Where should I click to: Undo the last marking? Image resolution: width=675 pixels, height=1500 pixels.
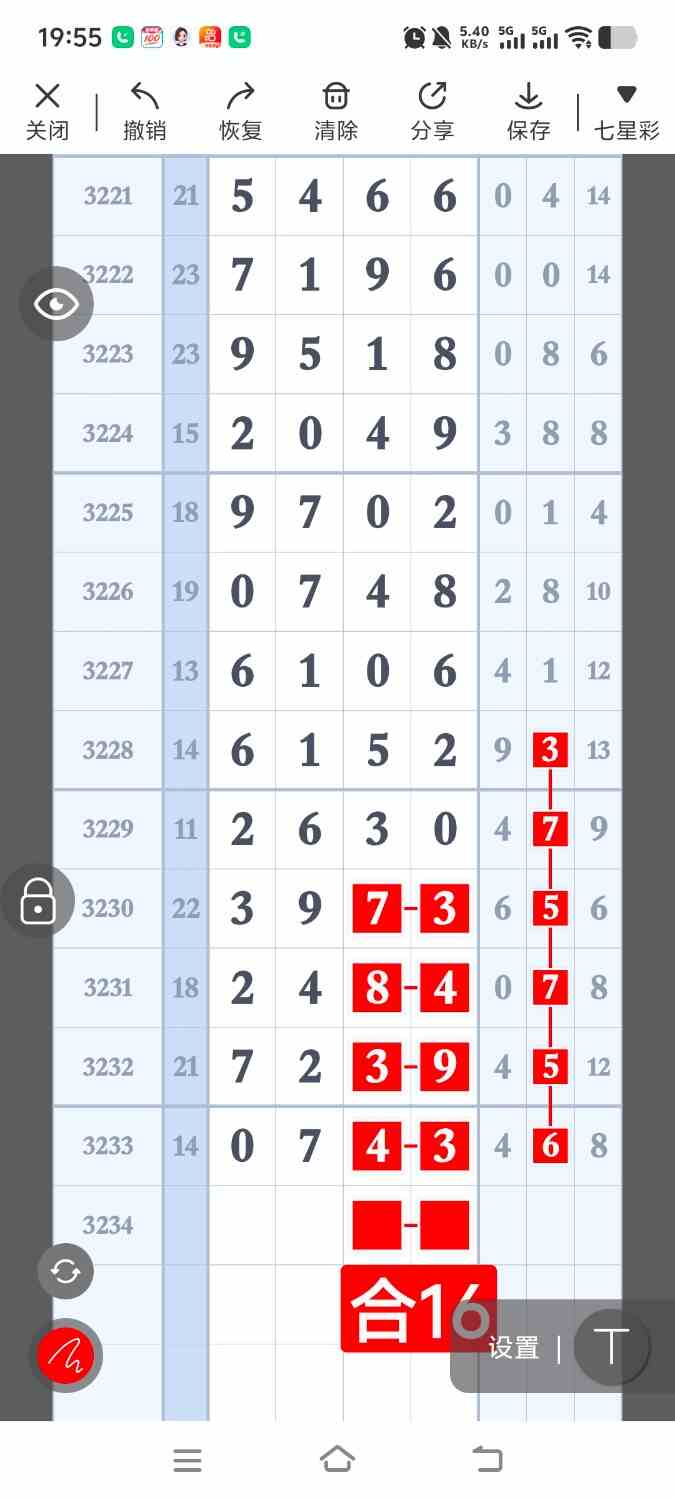tap(144, 110)
